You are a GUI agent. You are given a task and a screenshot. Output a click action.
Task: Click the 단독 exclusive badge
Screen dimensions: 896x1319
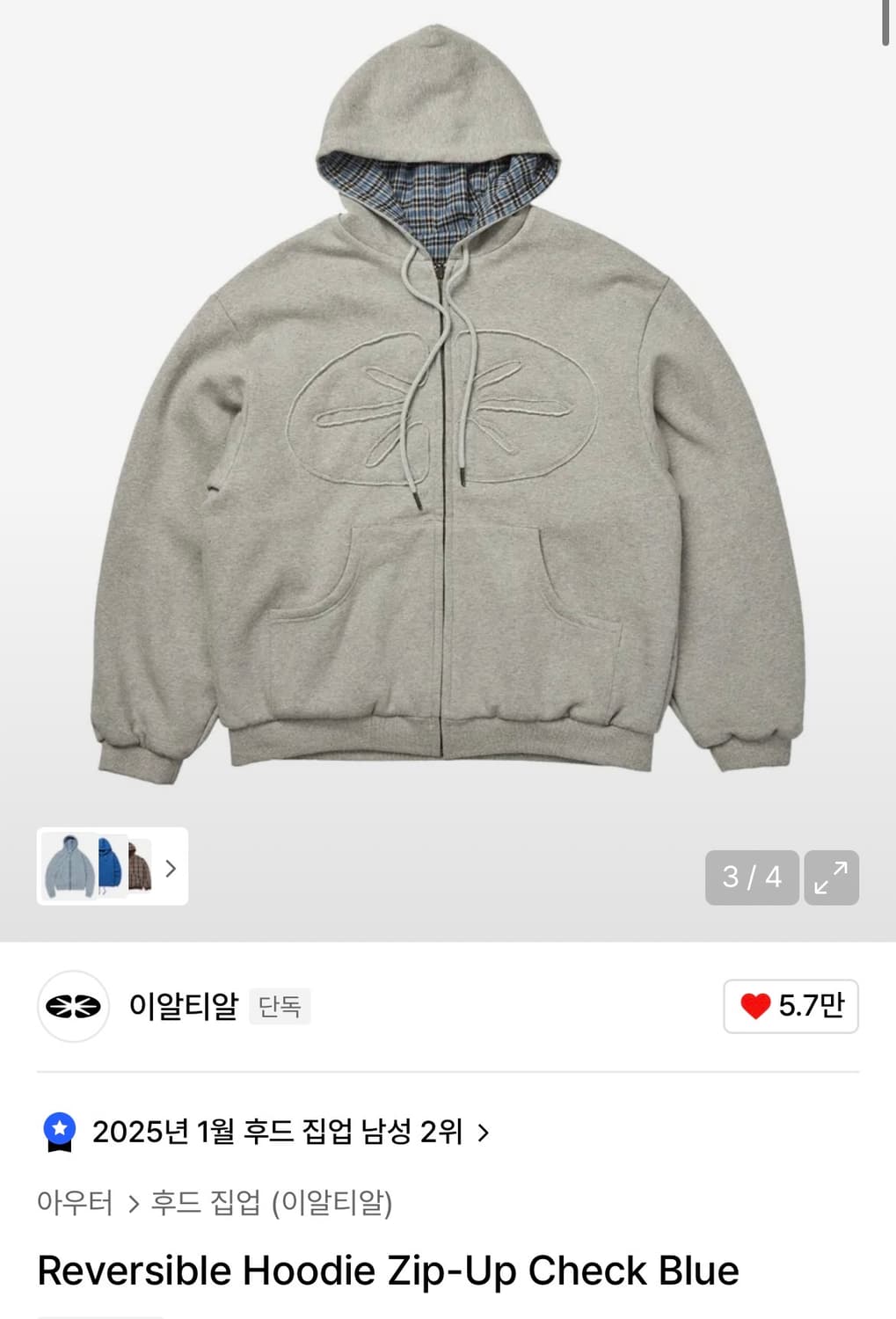click(x=280, y=1007)
